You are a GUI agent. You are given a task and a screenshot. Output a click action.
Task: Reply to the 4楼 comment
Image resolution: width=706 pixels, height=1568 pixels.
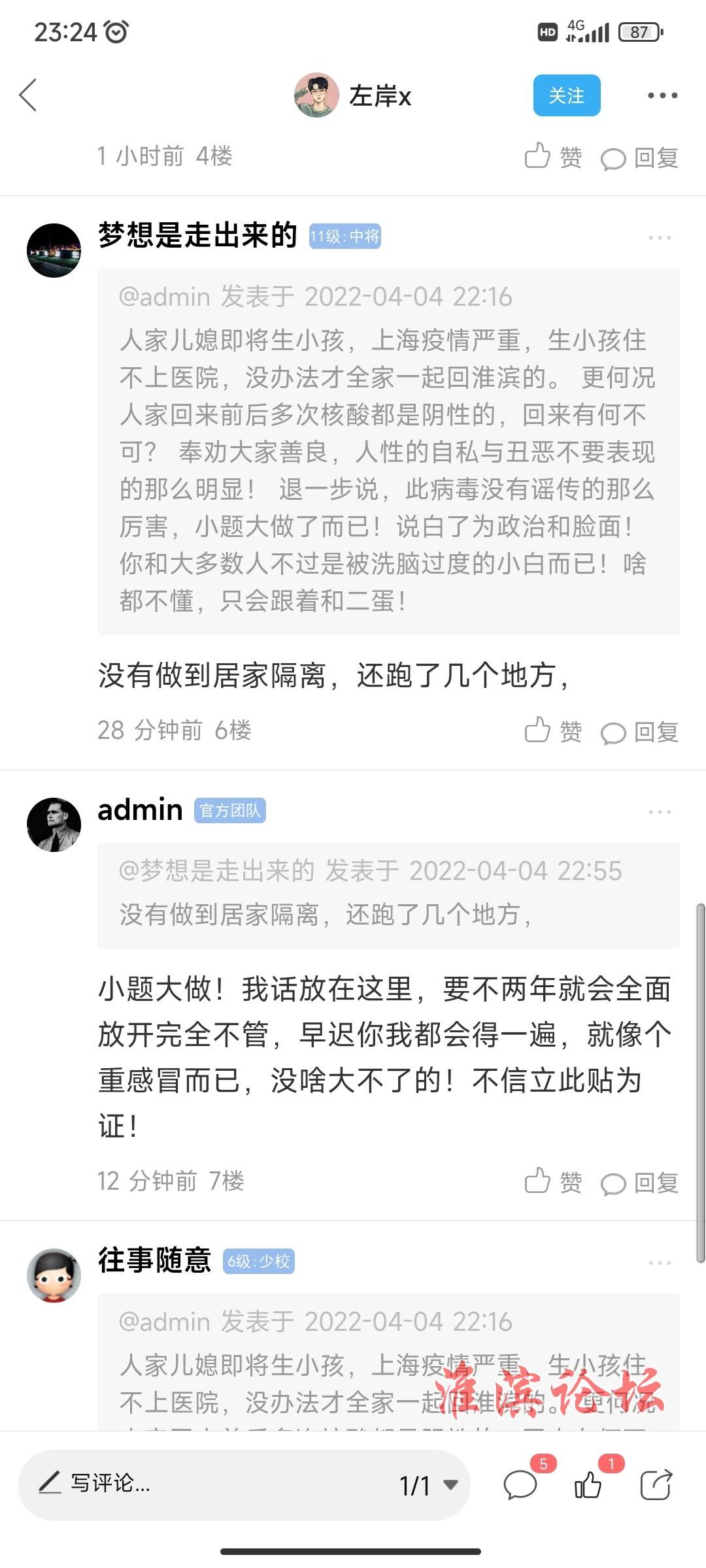pyautogui.click(x=639, y=157)
